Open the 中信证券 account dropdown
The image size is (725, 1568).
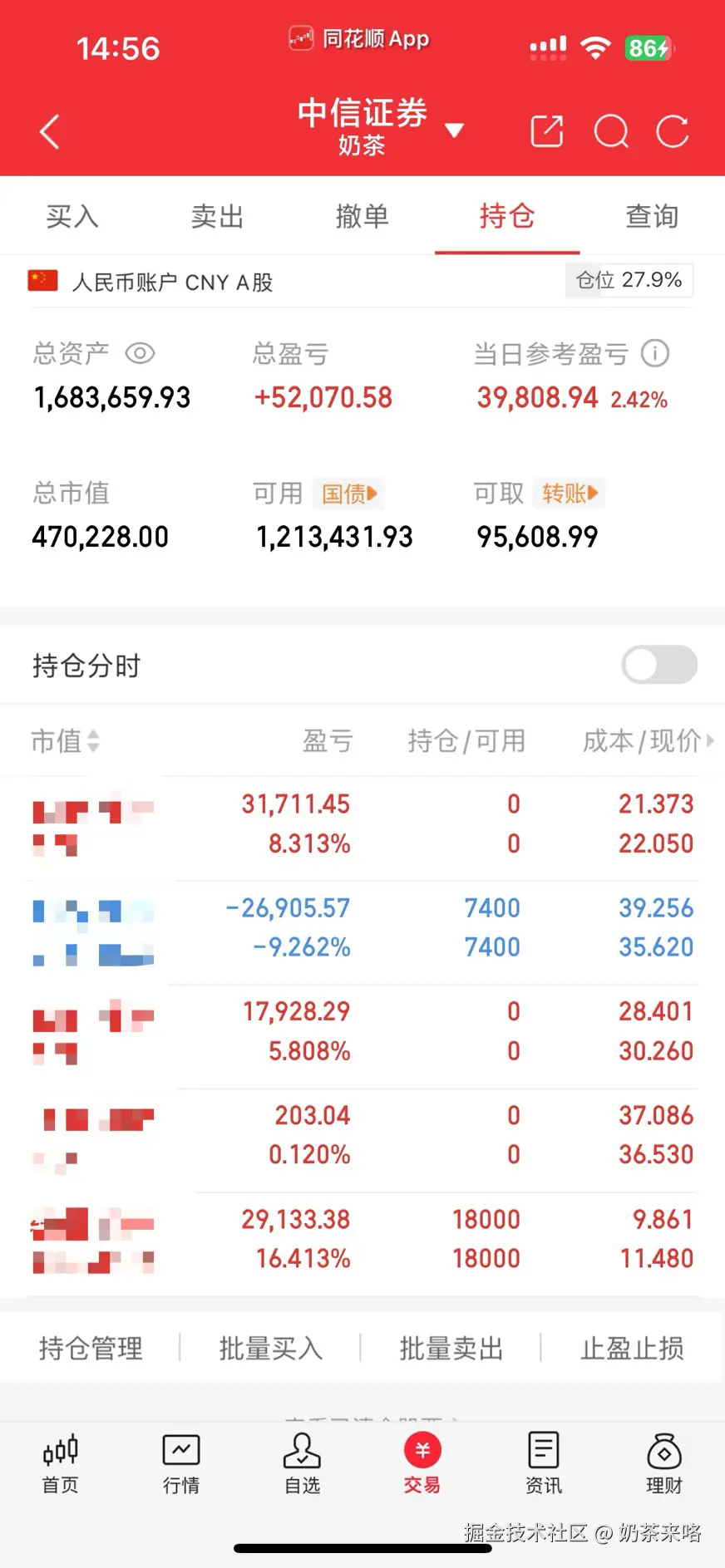click(x=454, y=130)
